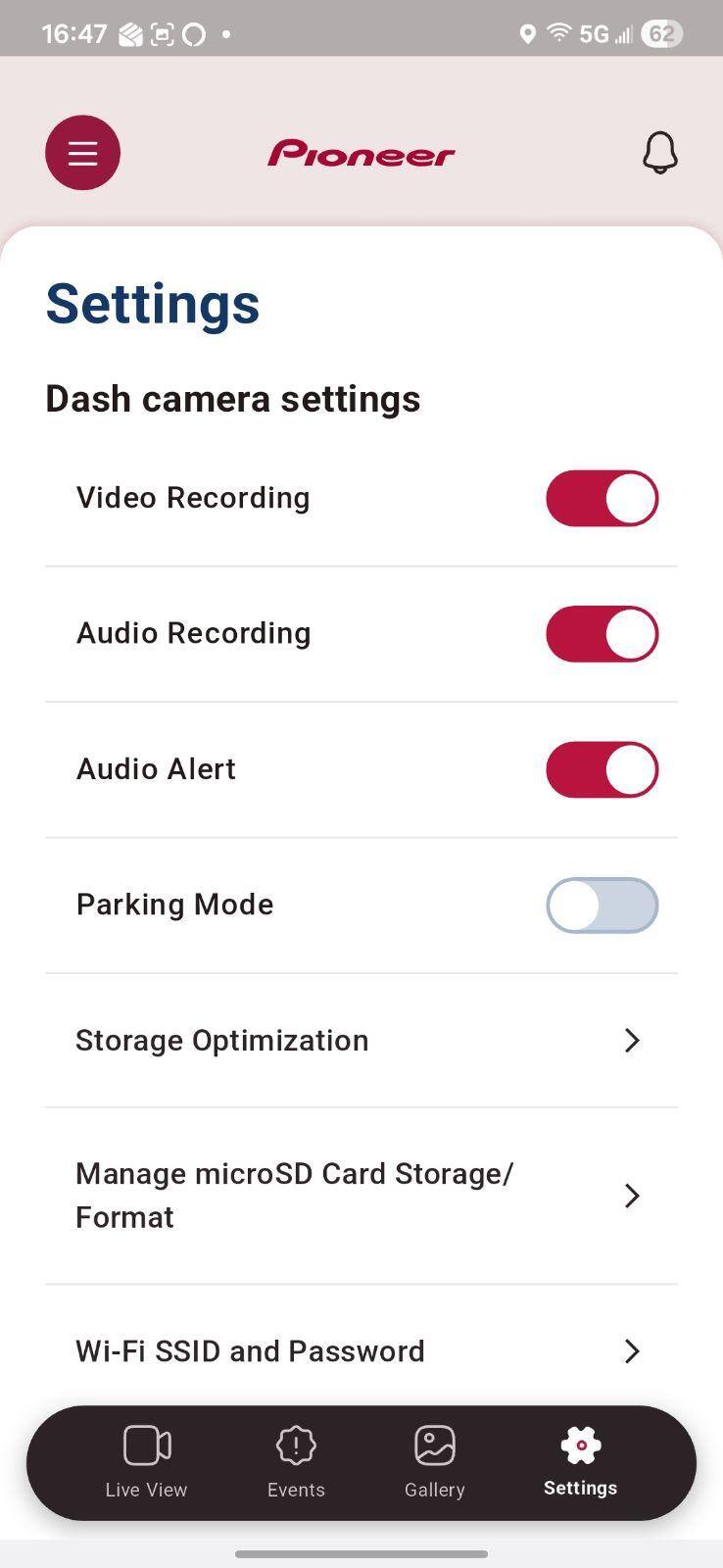Expand Wi-Fi SSID and Password settings
Screen dimensions: 723x1568
(631, 1351)
